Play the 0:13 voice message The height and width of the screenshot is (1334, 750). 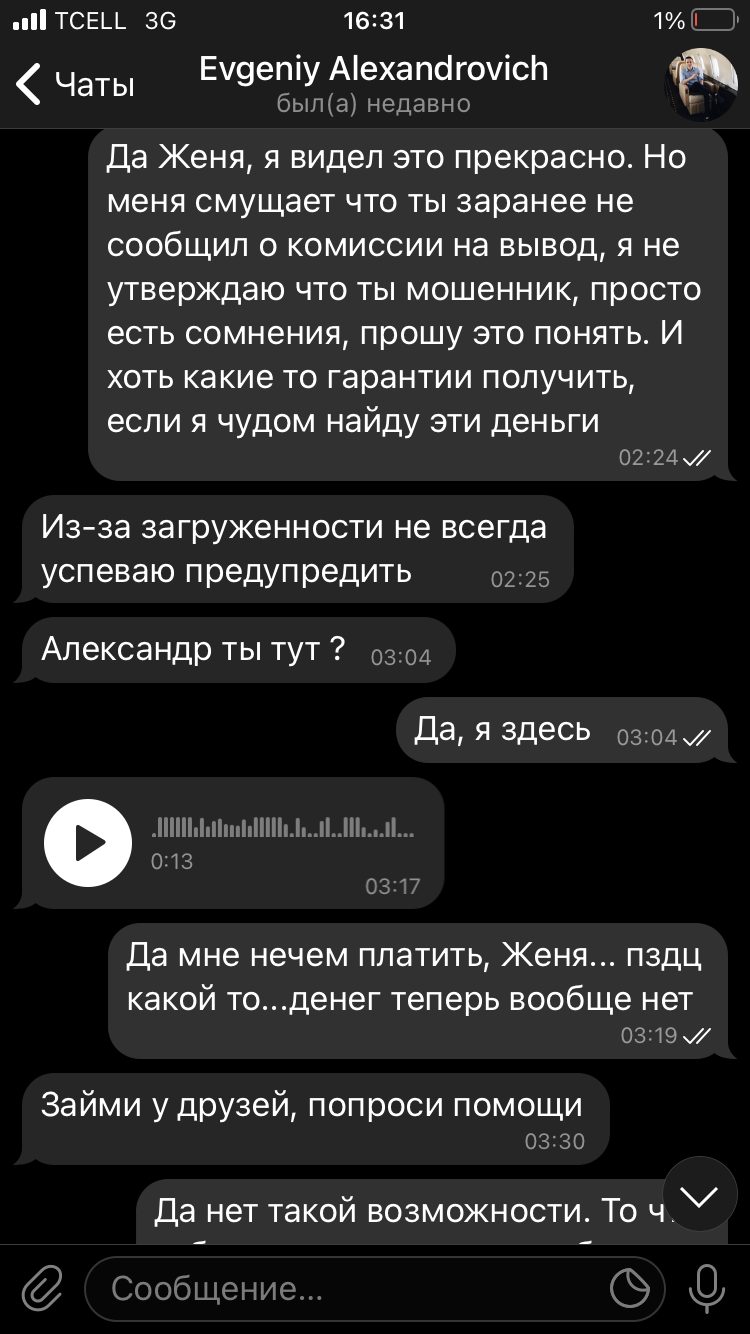[x=88, y=843]
